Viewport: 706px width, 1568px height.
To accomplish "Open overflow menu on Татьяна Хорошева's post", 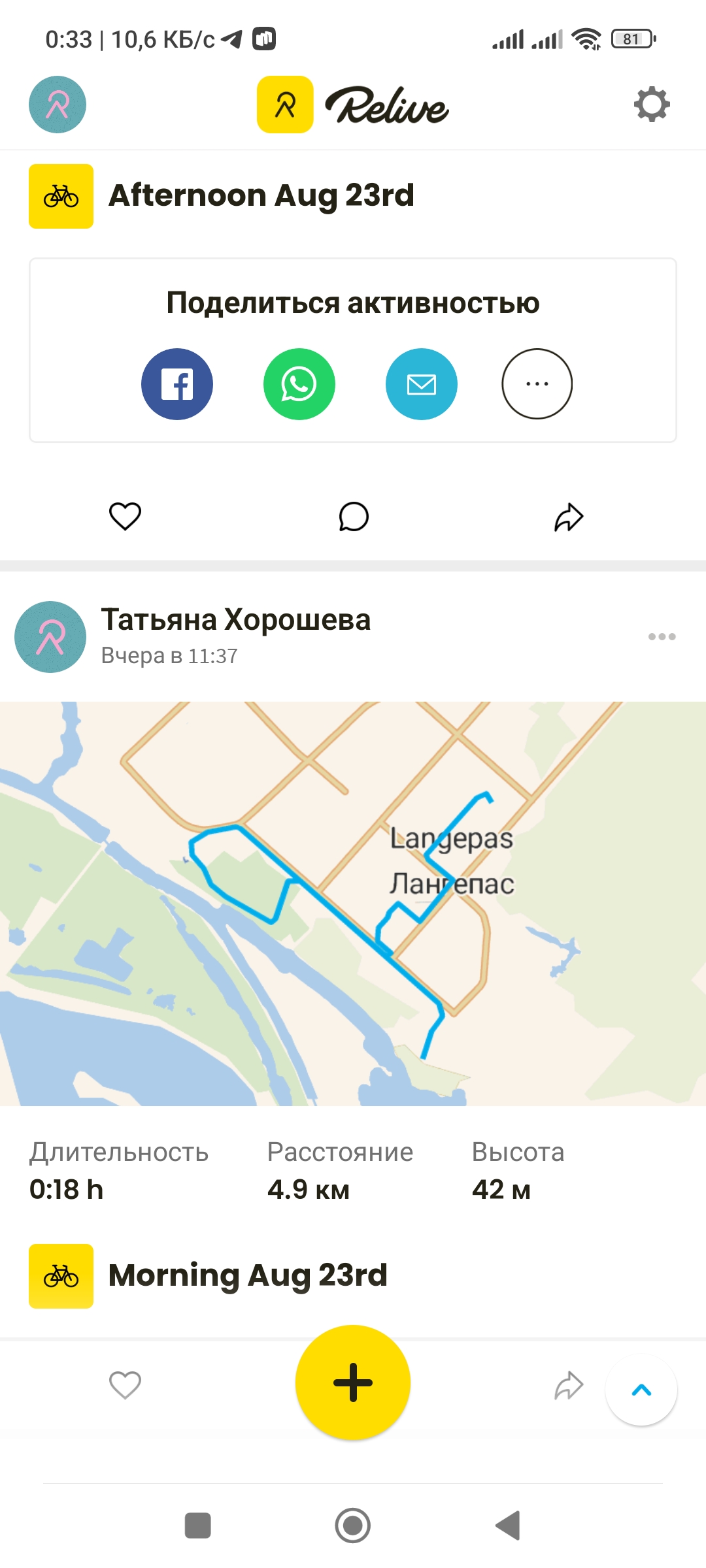I will (x=662, y=636).
